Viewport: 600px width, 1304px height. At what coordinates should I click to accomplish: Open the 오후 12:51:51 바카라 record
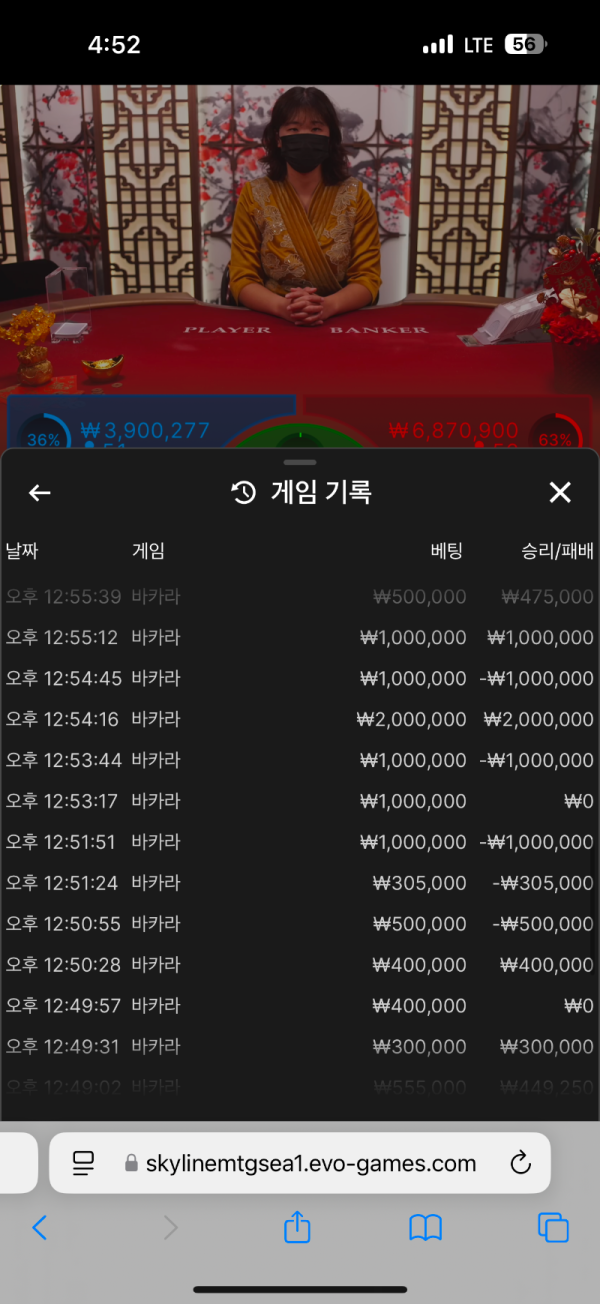(x=300, y=842)
